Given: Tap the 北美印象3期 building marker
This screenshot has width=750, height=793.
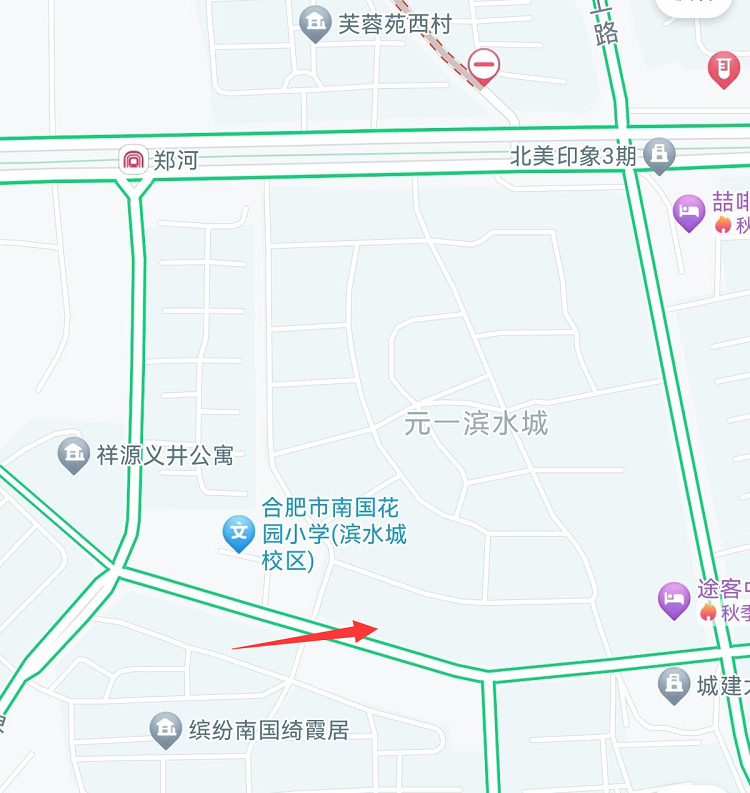Looking at the screenshot, I should [x=659, y=155].
